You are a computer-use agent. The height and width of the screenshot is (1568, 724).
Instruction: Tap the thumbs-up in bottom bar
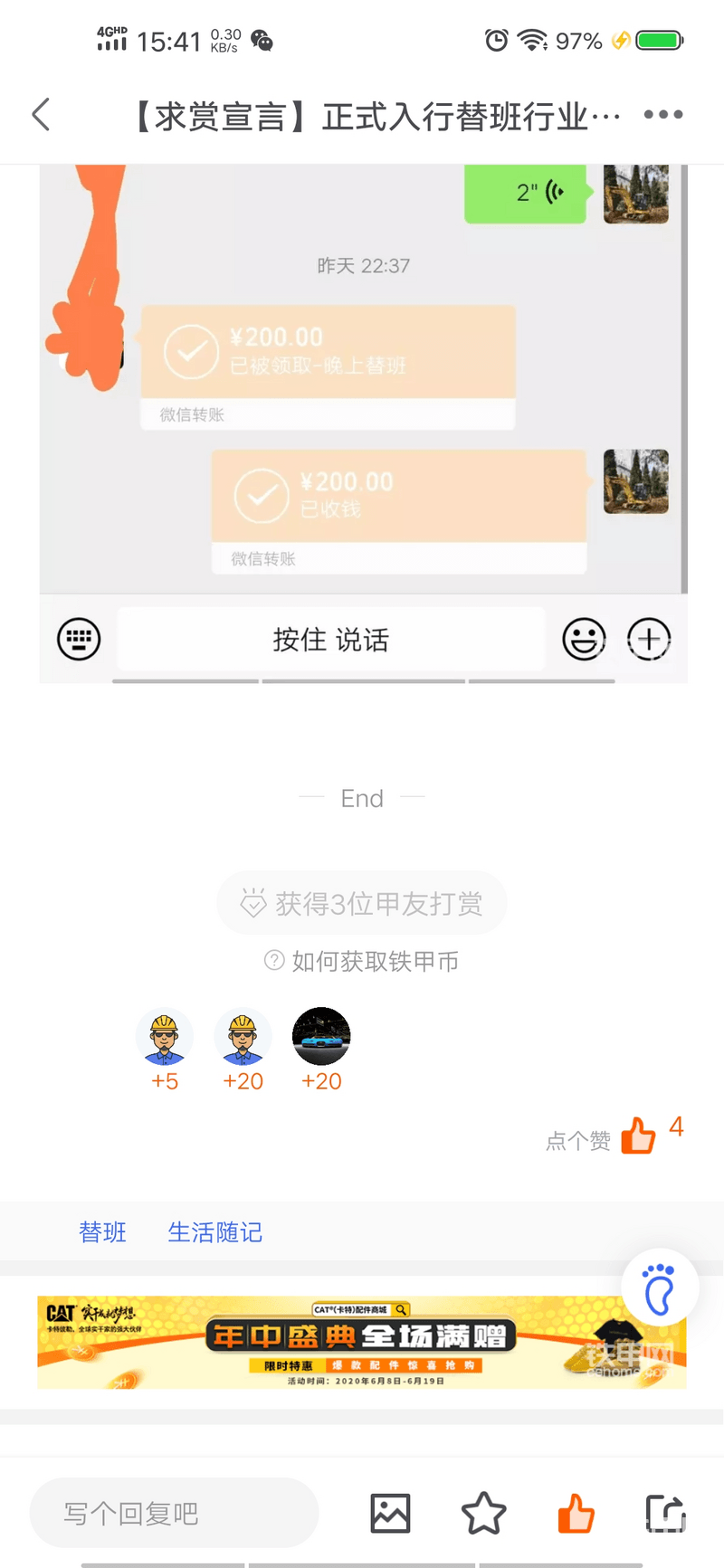tap(576, 1513)
